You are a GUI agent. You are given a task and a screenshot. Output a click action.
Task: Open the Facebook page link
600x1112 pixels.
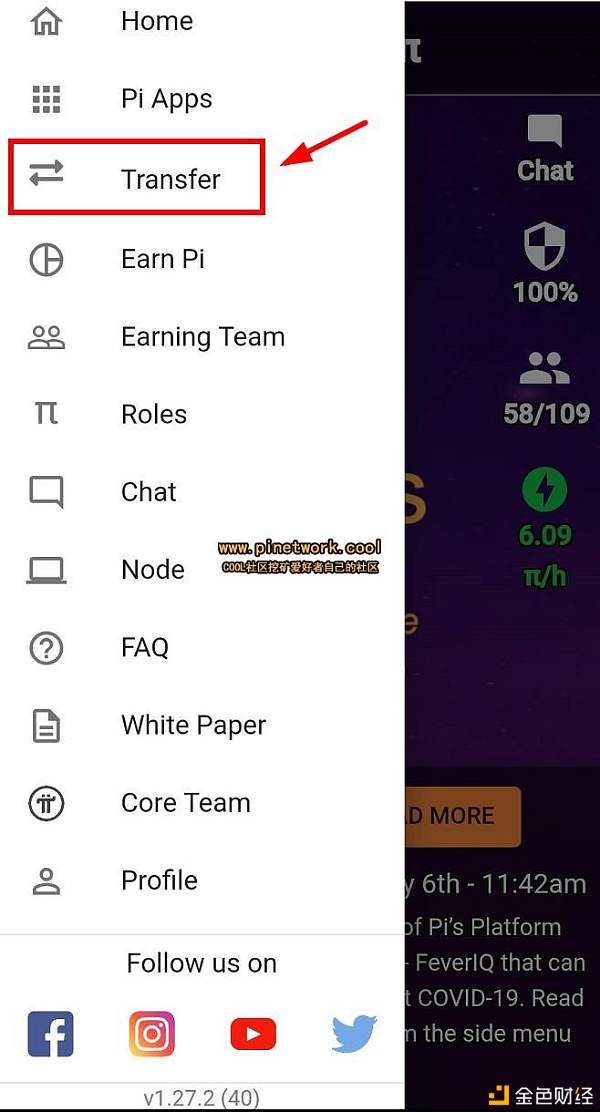[x=50, y=1034]
